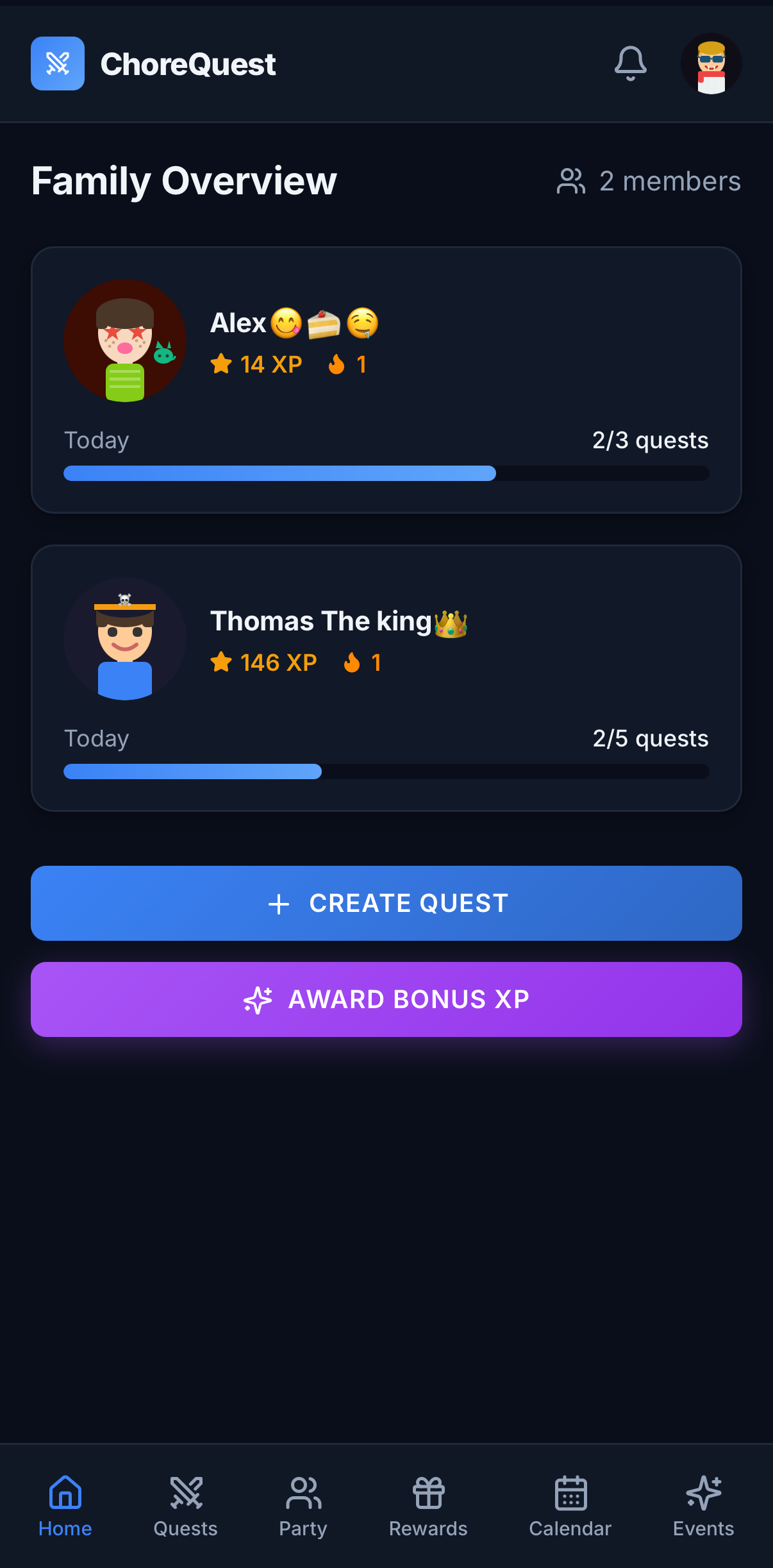773x1568 pixels.
Task: Click Thomas's 2/5 quests progress bar
Action: (x=386, y=772)
